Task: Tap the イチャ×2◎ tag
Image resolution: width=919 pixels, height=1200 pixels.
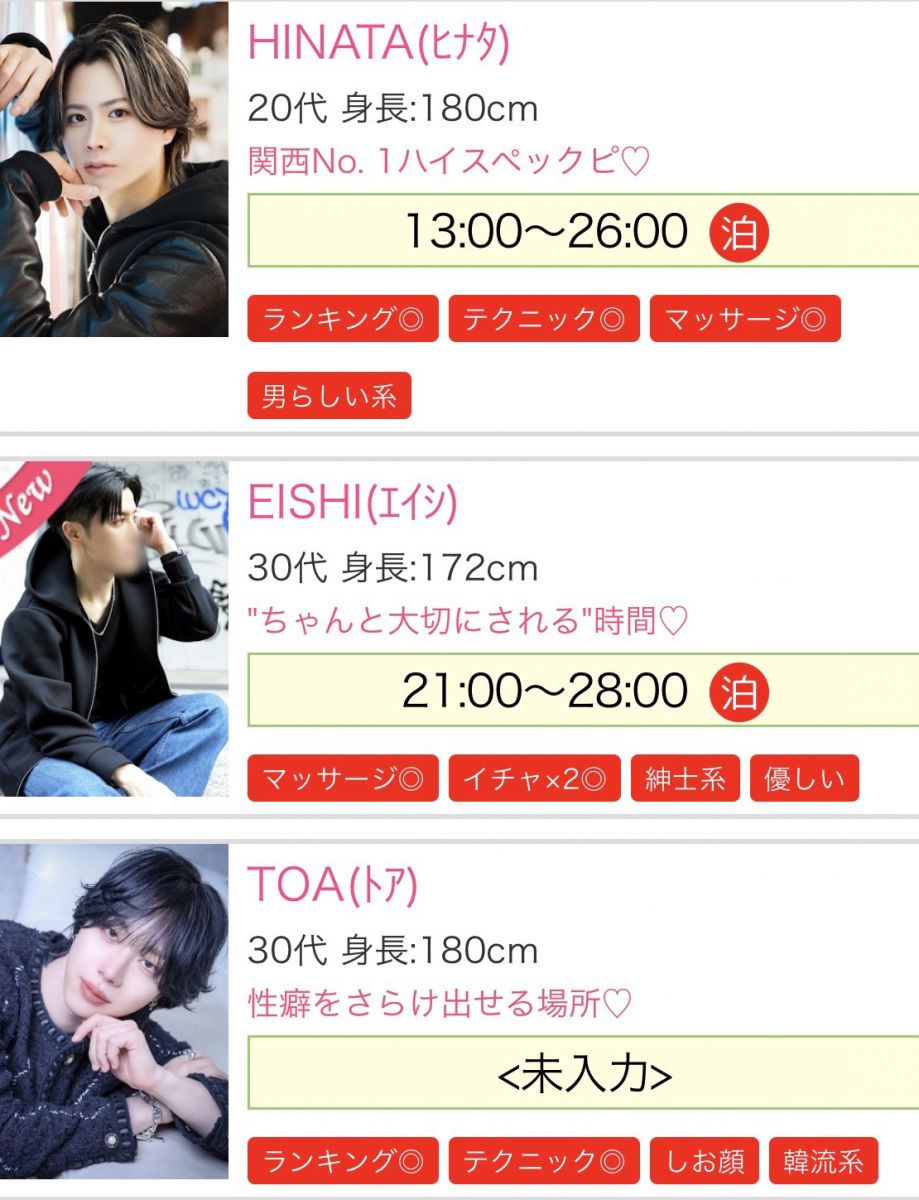Action: point(534,779)
